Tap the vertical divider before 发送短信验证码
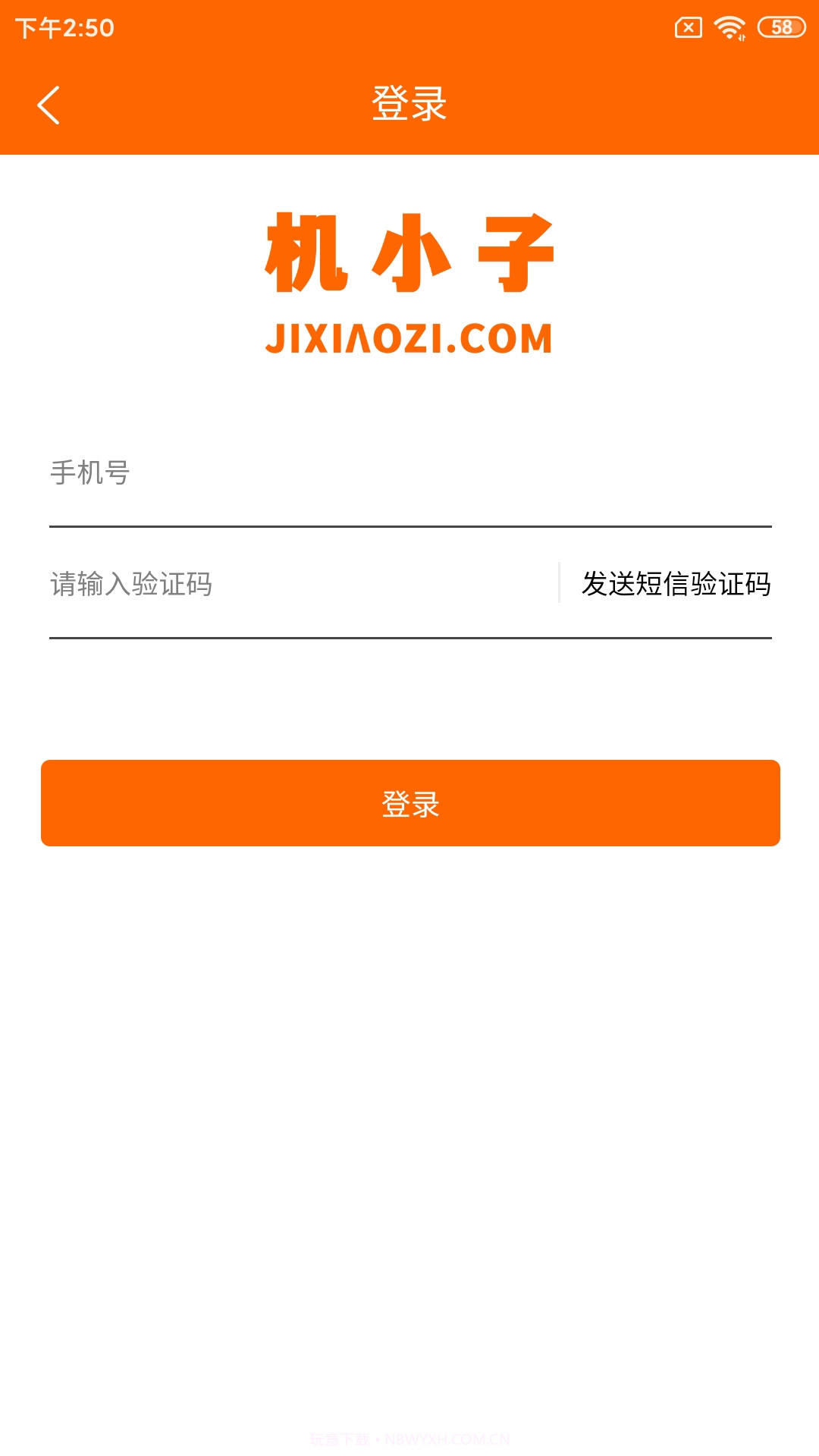 coord(559,585)
